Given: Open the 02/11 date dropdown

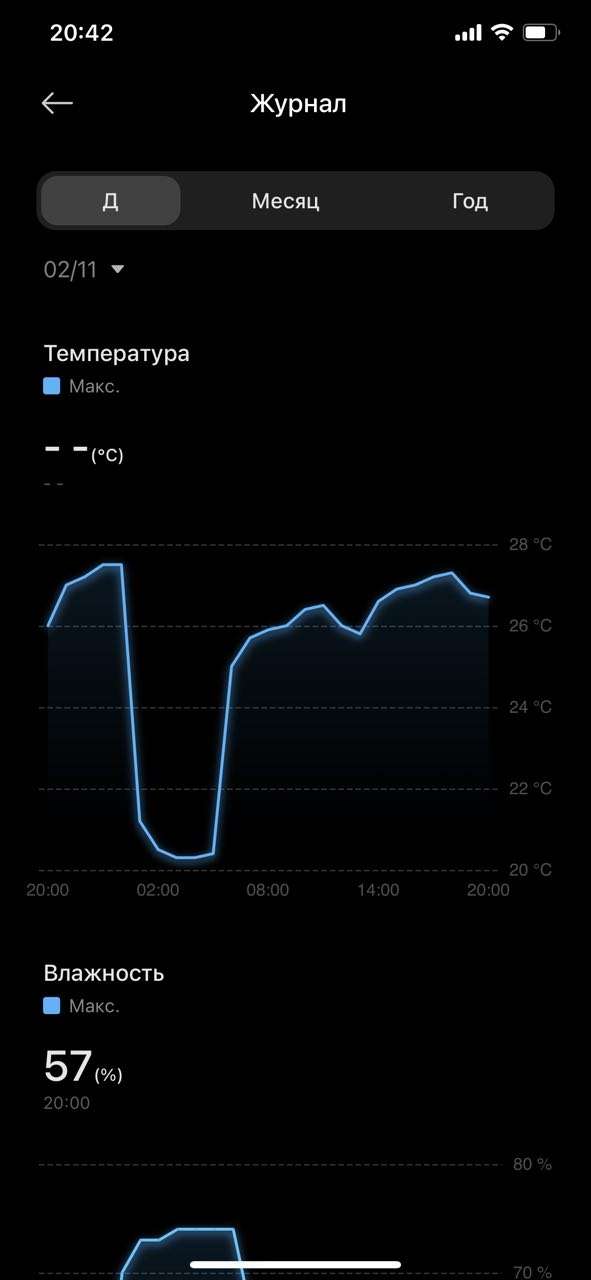Looking at the screenshot, I should [84, 269].
